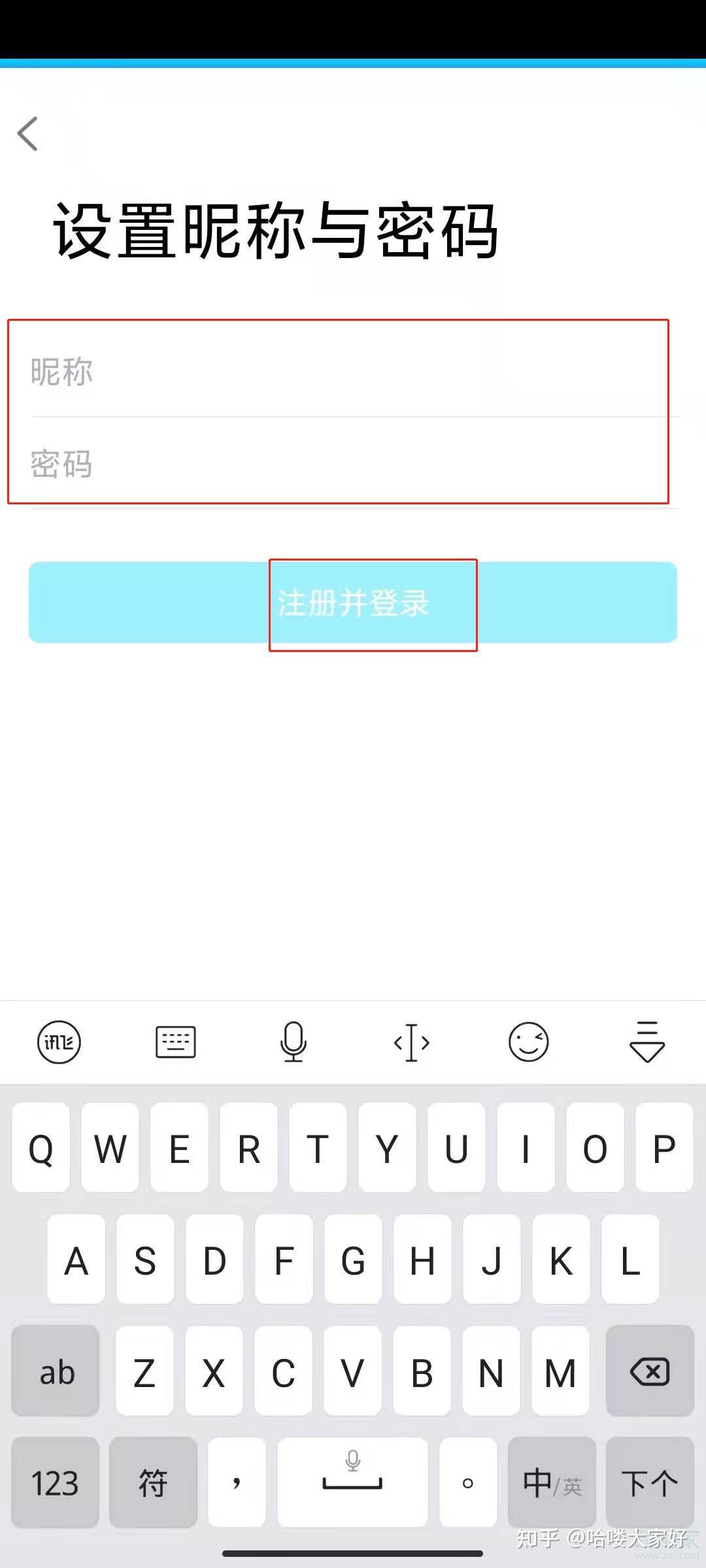Collapse the keyboard with the down arrow icon
The height and width of the screenshot is (1568, 706).
(647, 1042)
